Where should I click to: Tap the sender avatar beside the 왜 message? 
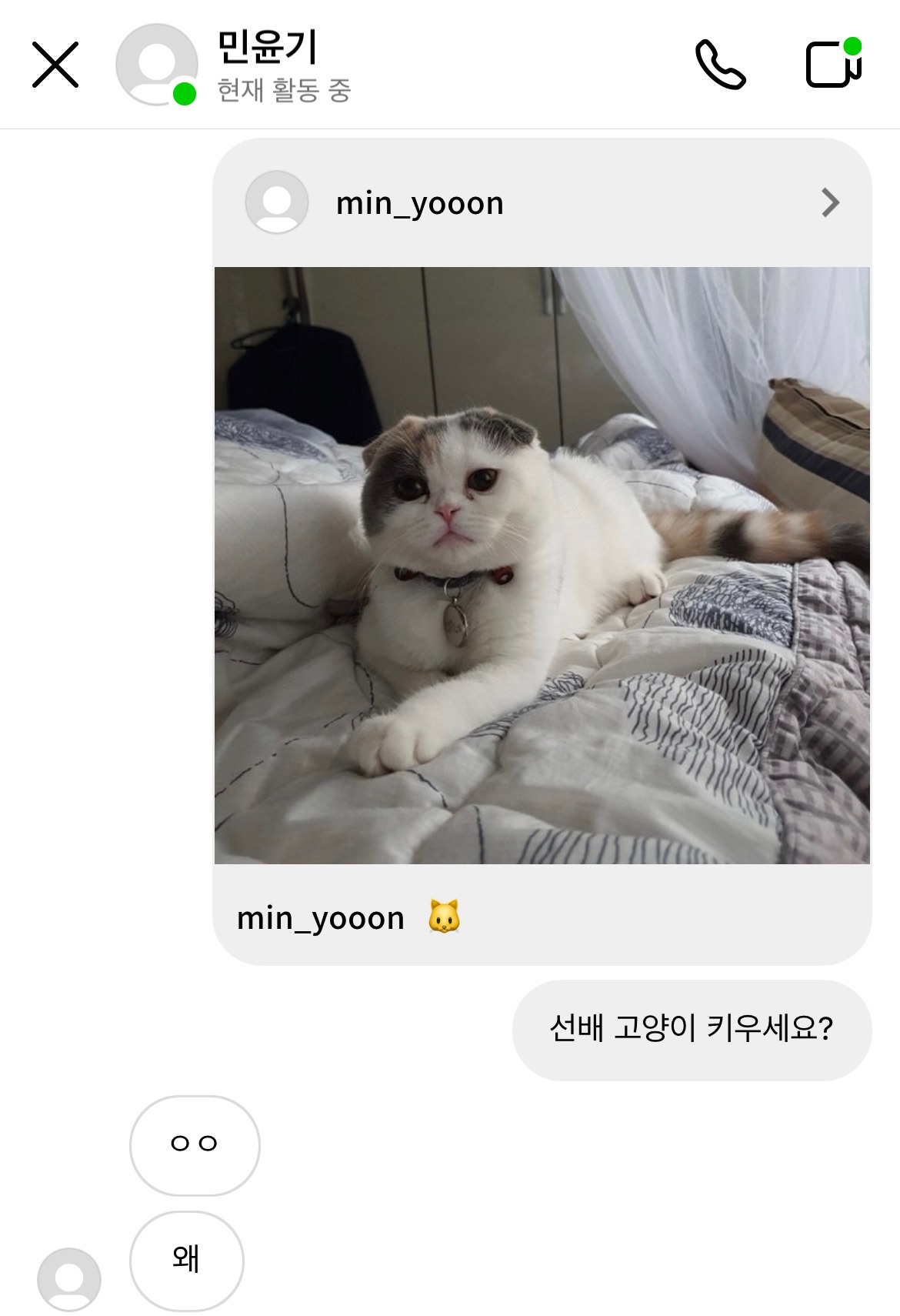tap(69, 1278)
